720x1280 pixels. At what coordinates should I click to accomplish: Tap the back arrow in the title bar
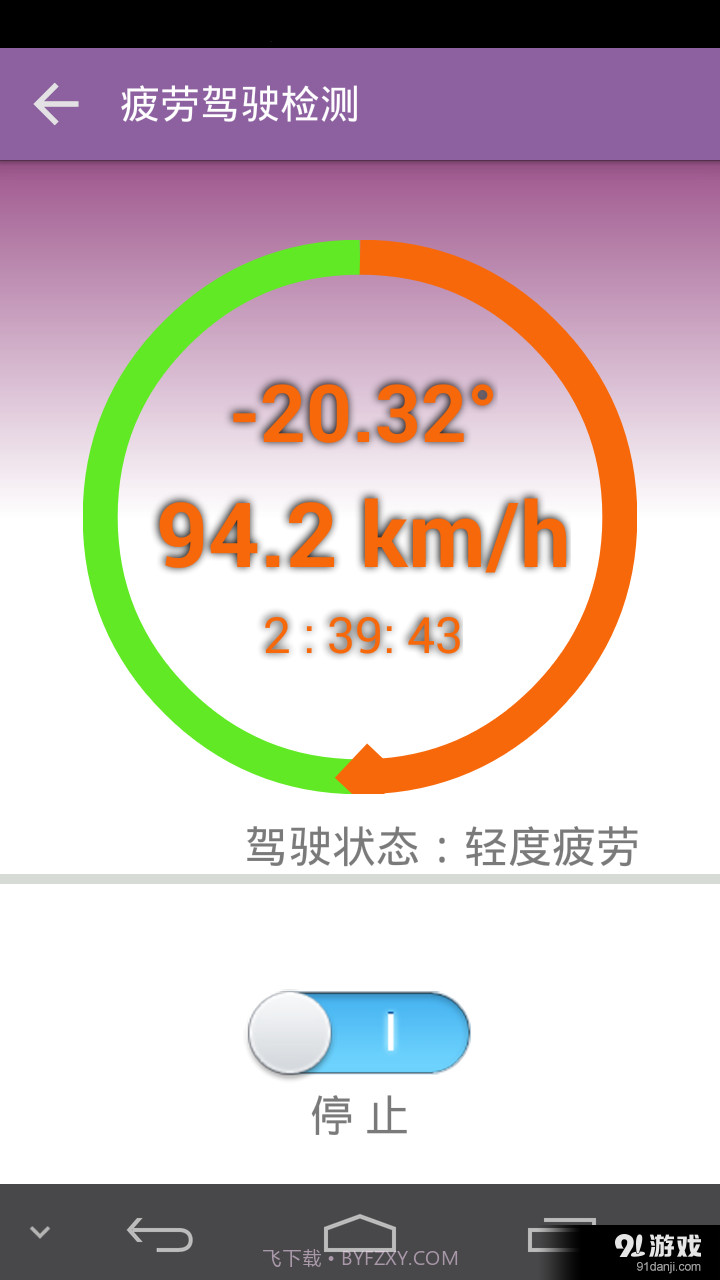tap(57, 103)
